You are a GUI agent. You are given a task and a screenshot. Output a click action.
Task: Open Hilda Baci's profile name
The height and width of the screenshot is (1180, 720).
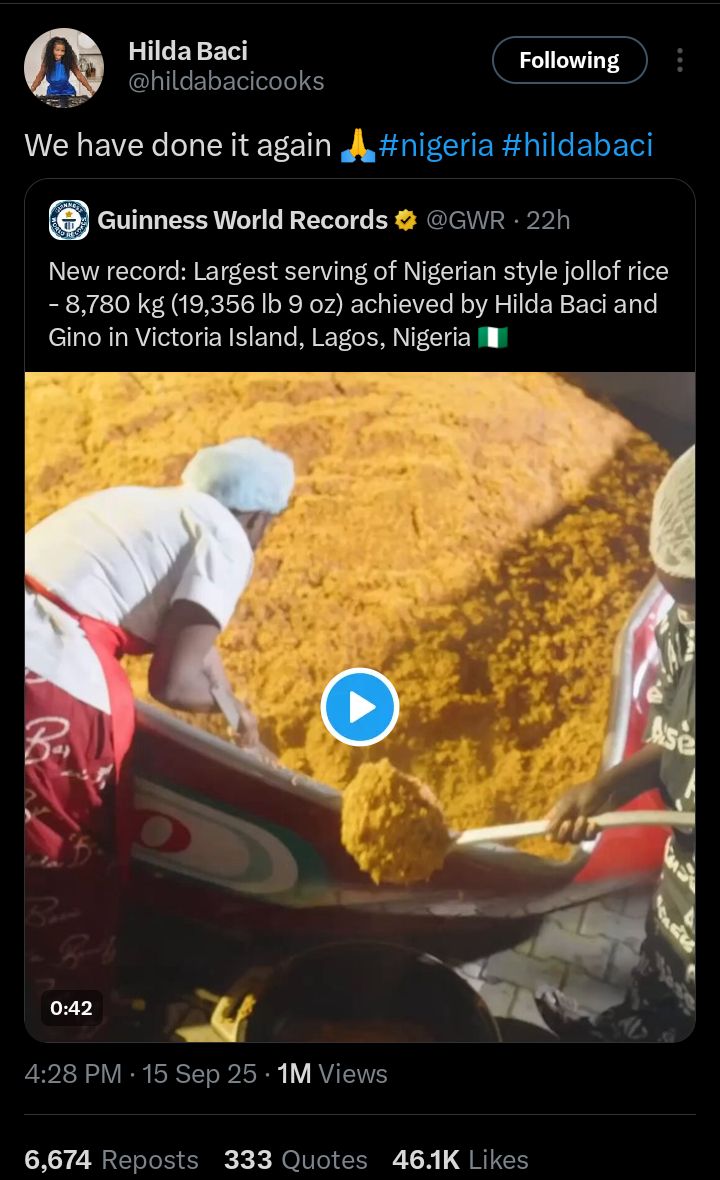pos(188,51)
